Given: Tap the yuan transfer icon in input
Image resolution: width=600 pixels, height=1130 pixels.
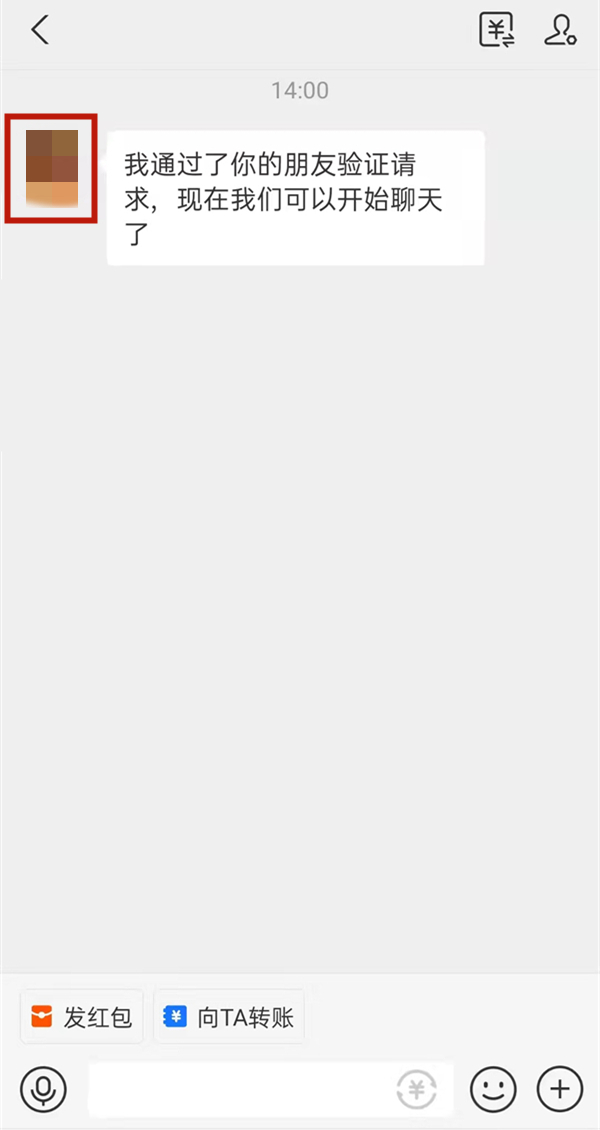Looking at the screenshot, I should pyautogui.click(x=417, y=1088).
